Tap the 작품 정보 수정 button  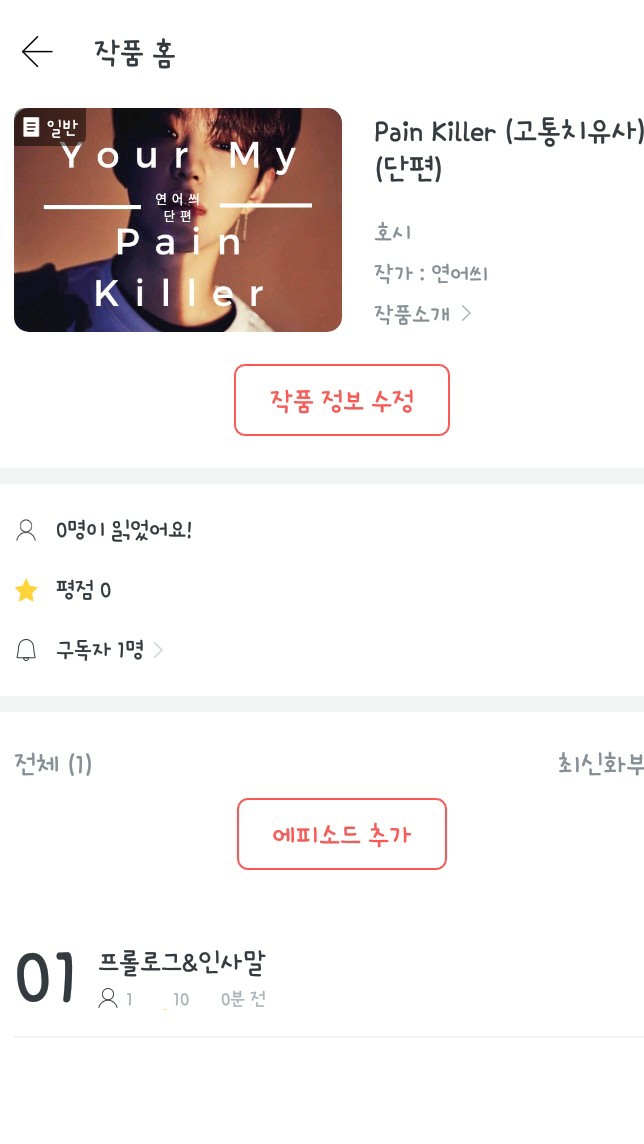[x=341, y=400]
